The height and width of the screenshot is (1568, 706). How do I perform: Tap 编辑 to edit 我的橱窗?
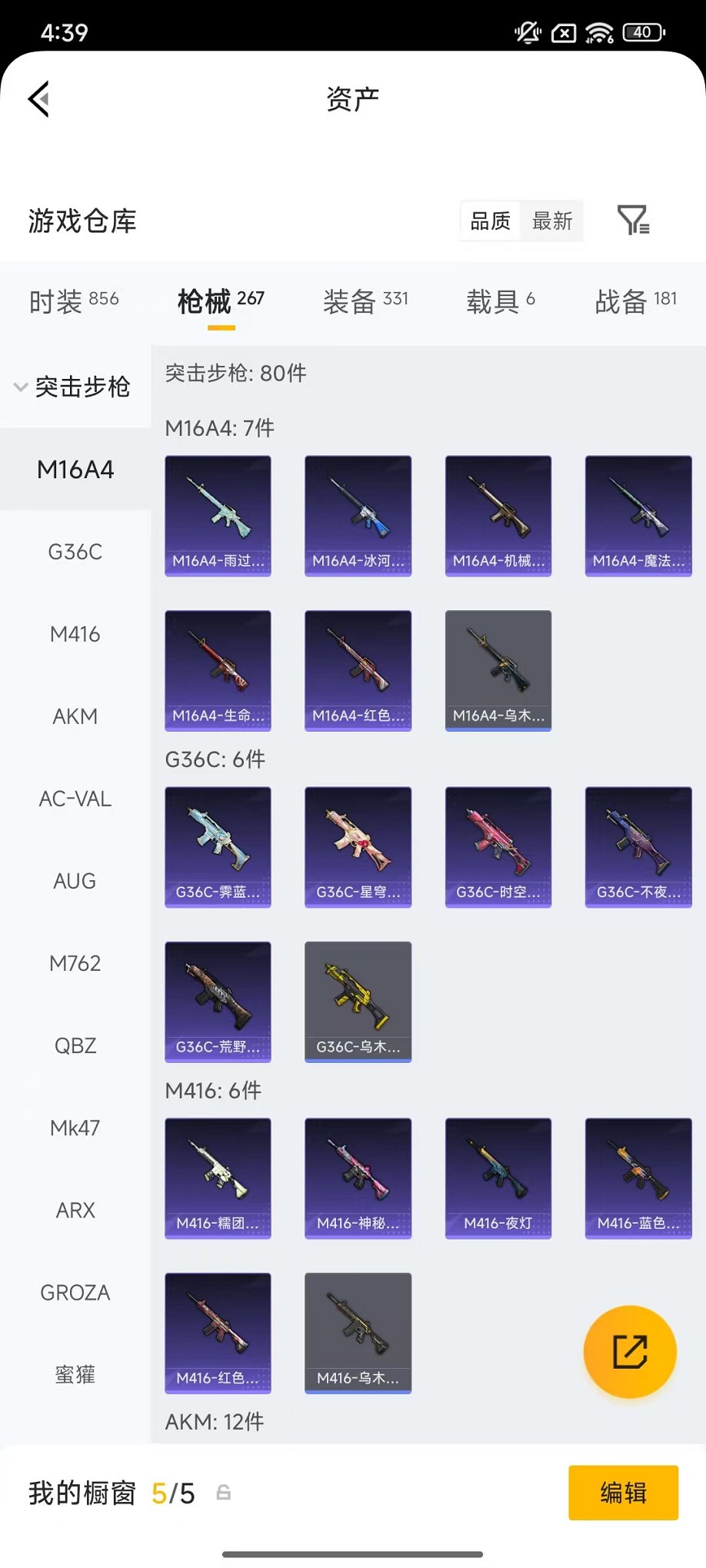coord(623,1493)
